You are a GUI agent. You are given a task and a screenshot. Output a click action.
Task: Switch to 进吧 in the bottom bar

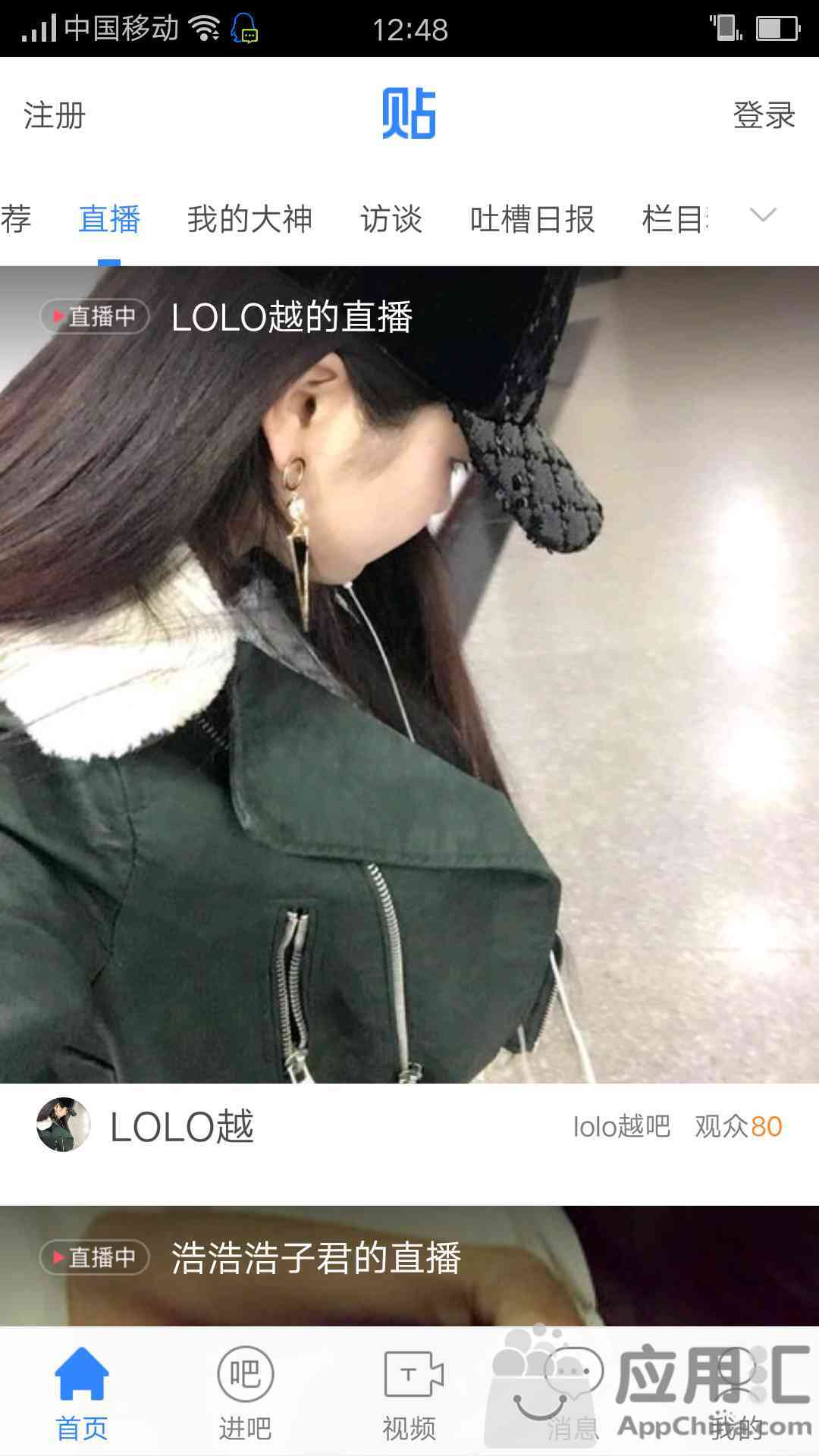click(245, 1394)
